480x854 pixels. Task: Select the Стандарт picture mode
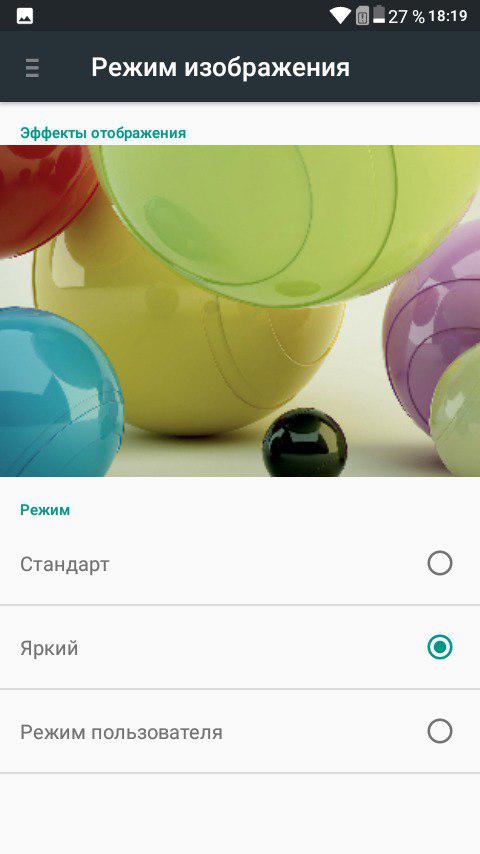[240, 564]
